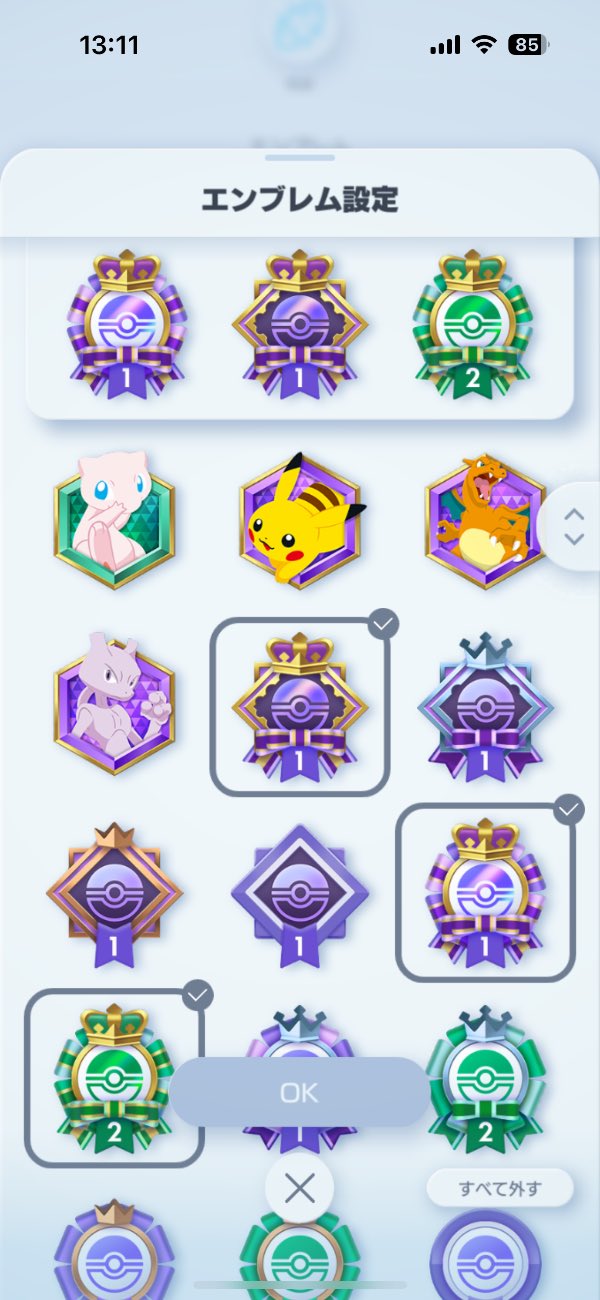Image resolution: width=600 pixels, height=1300 pixels.
Task: Select the plain purple diamond emblem without crown
Action: click(x=300, y=893)
